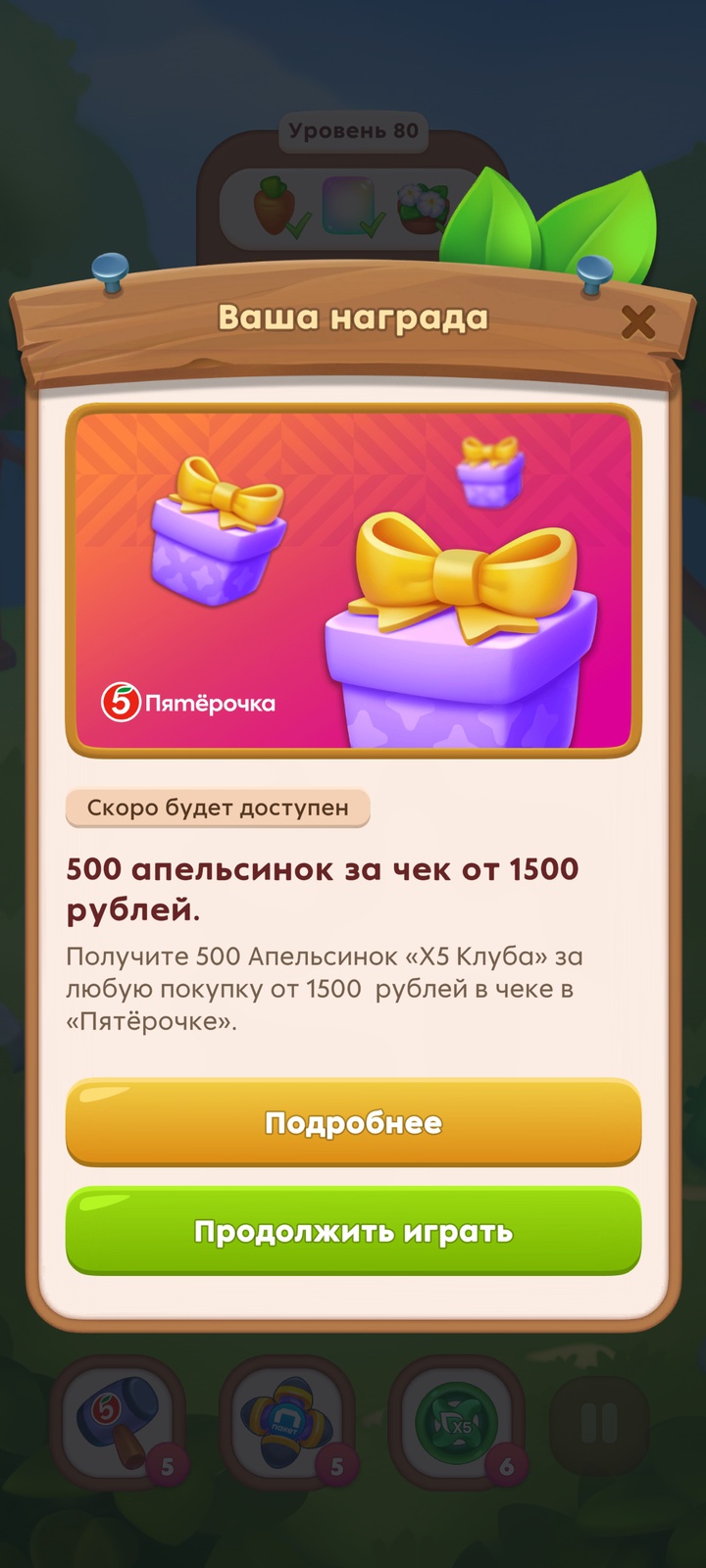Open the Пятёрочка gift reward banner

point(353,580)
